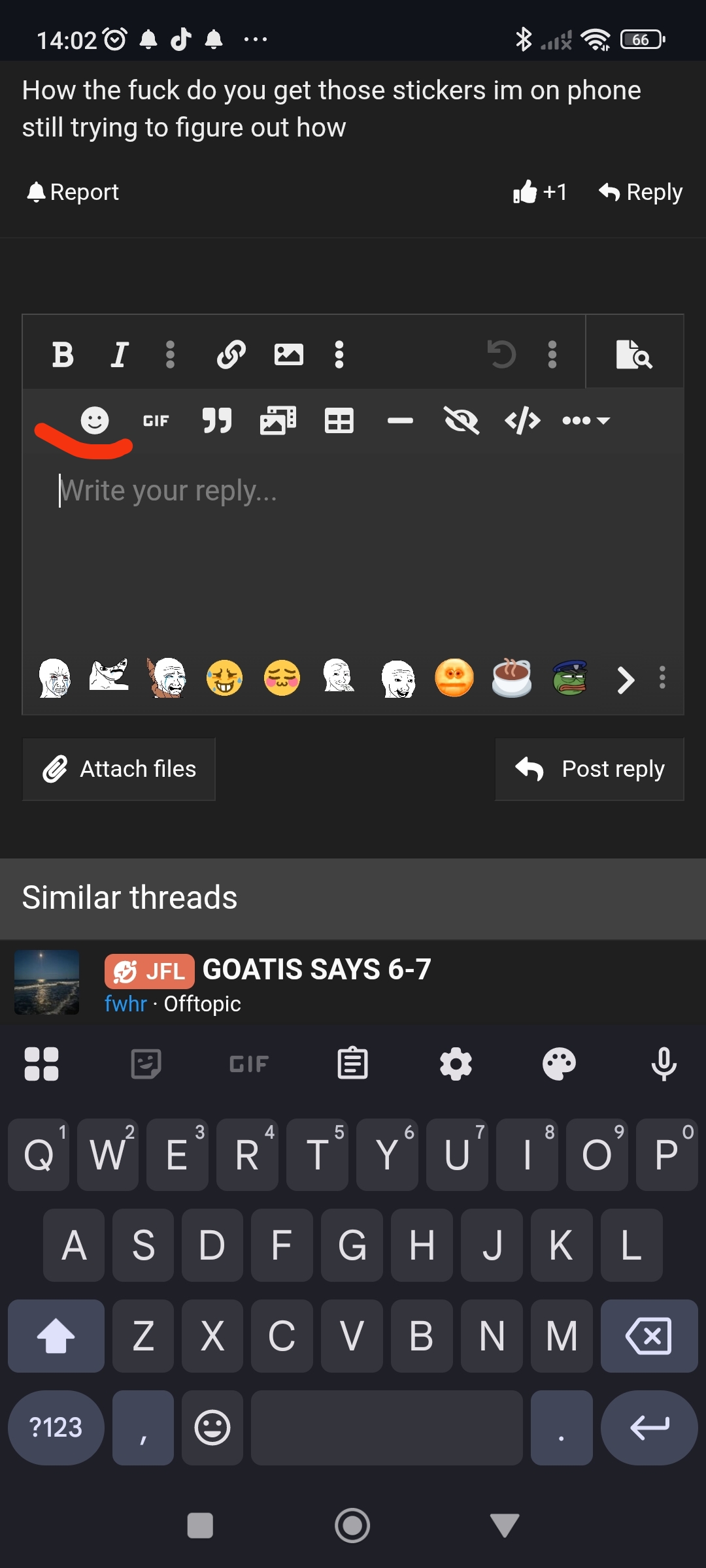Open the smilies picker in editor toolbar
The height and width of the screenshot is (1568, 706).
(x=95, y=420)
